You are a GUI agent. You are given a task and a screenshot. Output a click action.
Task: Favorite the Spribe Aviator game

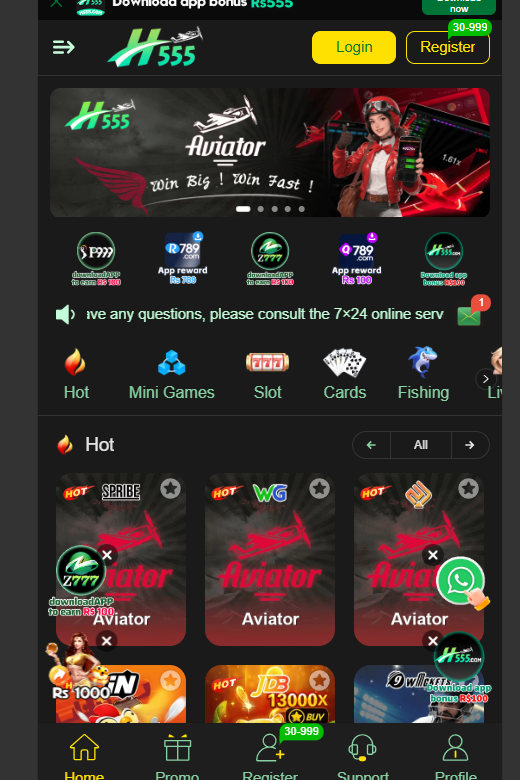(x=171, y=488)
